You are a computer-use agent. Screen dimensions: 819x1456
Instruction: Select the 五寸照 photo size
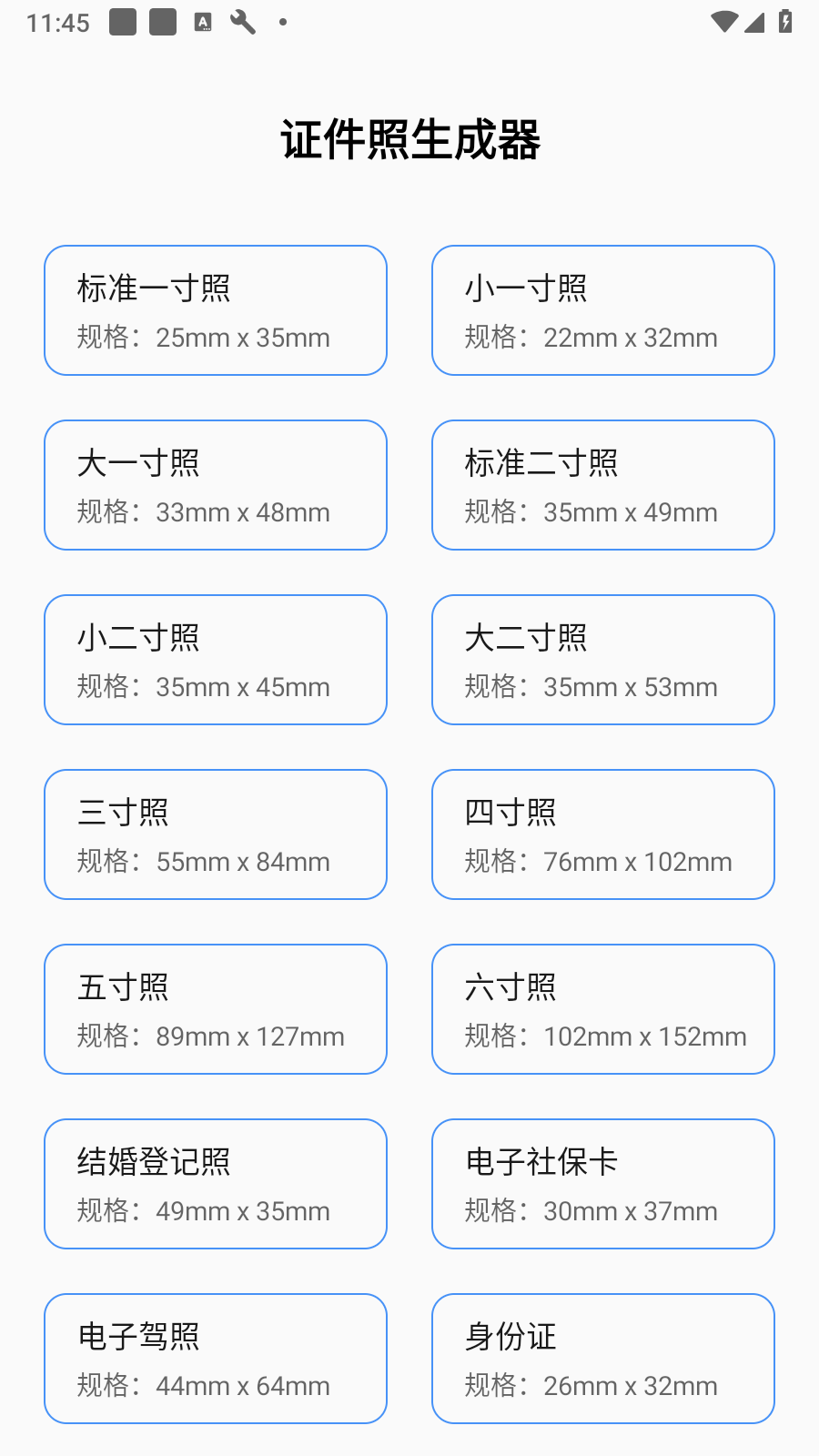pos(216,1009)
